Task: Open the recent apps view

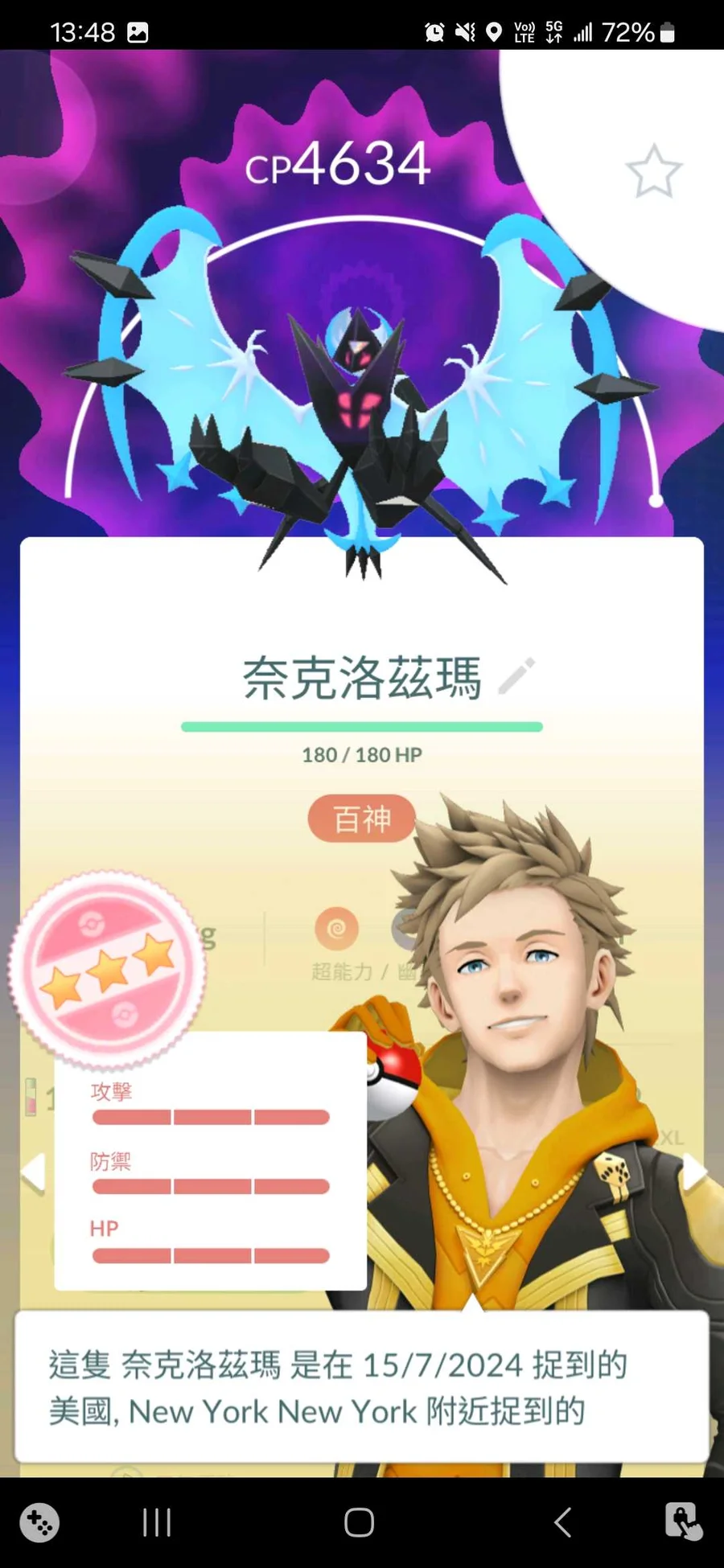Action: pyautogui.click(x=156, y=1522)
